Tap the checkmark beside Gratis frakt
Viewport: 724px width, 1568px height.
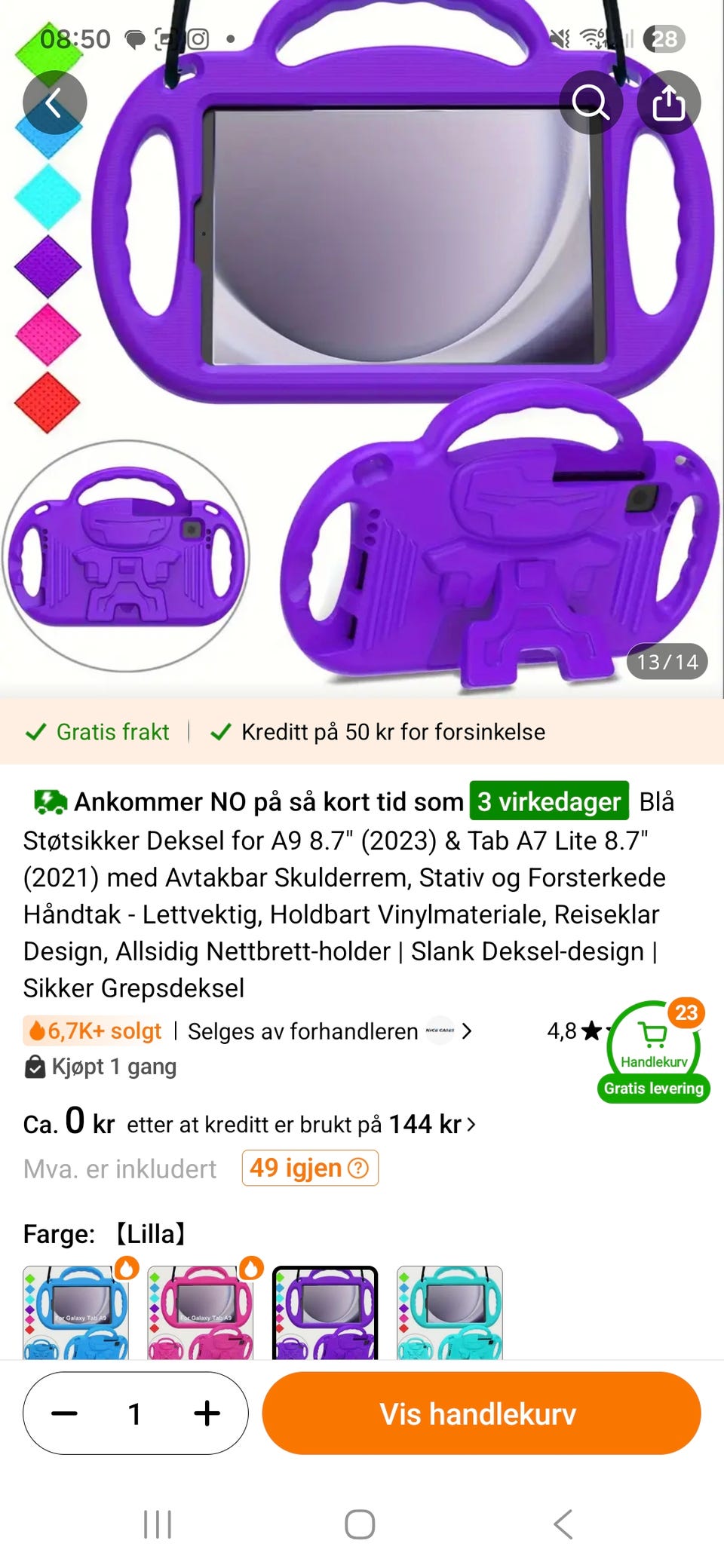pos(36,731)
